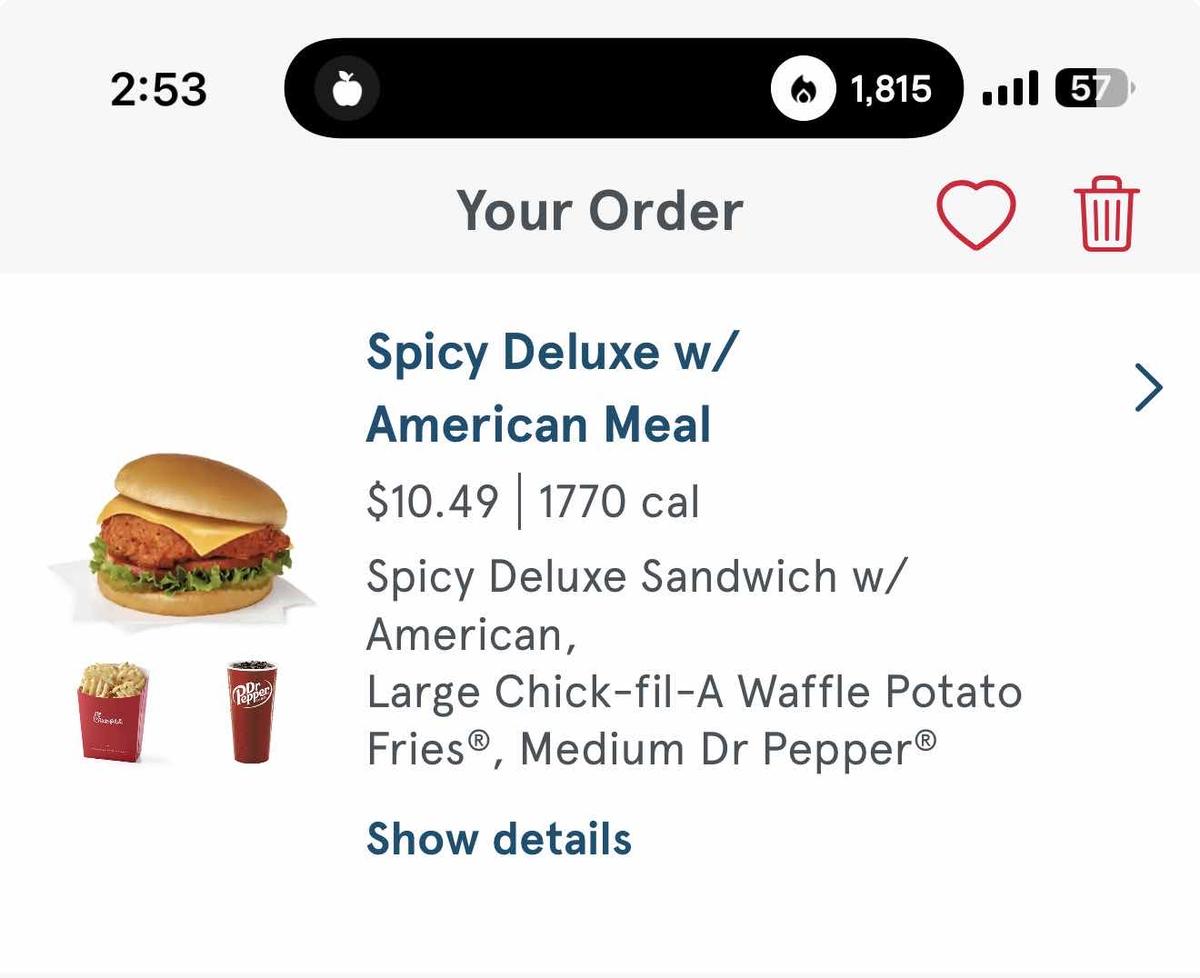Open the Spicy Deluxe w/ American Meal item
The height and width of the screenshot is (978, 1200).
tap(1149, 388)
